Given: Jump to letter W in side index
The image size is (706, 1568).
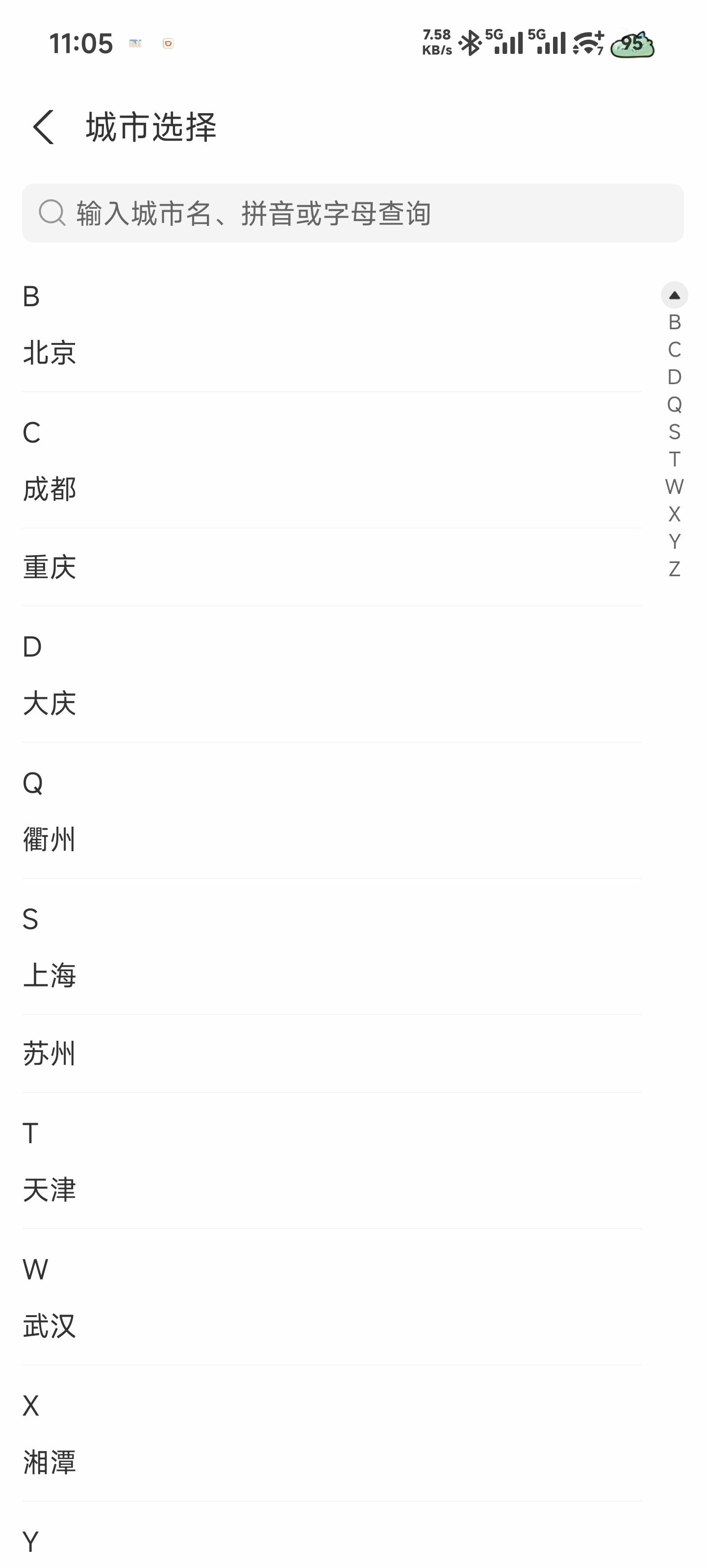Looking at the screenshot, I should 674,487.
